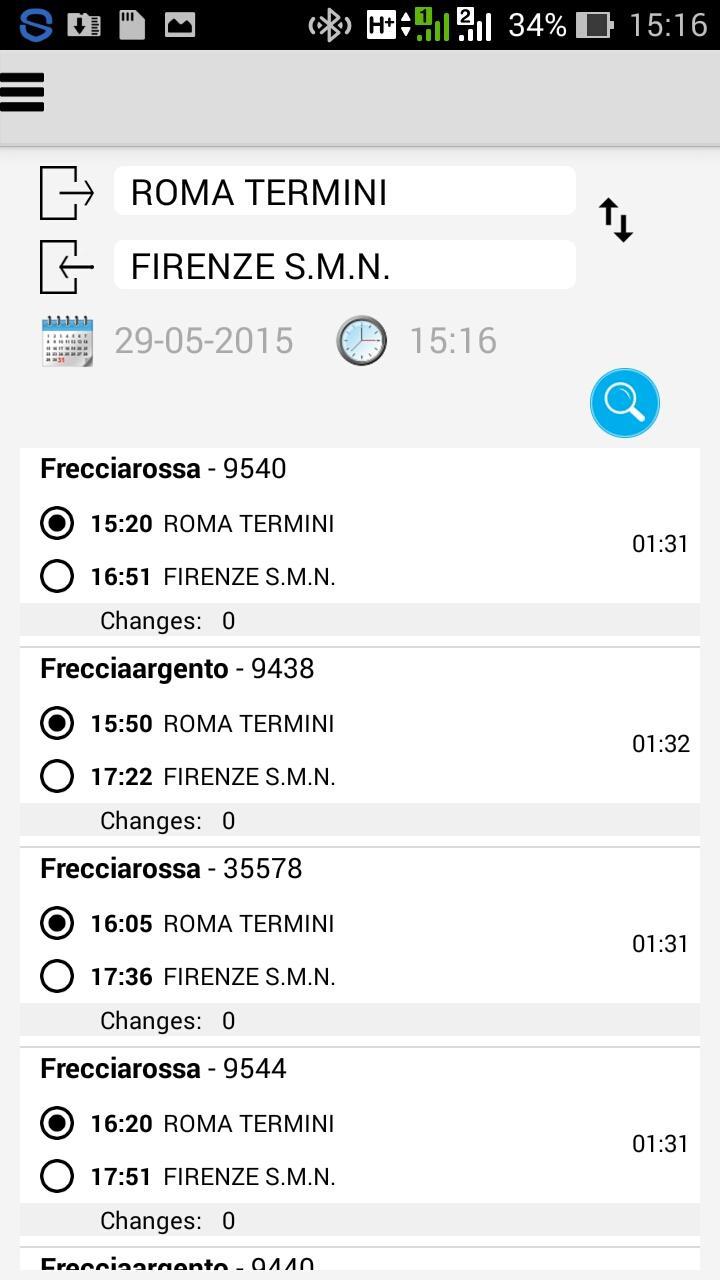The width and height of the screenshot is (720, 1280).
Task: Select 15:50 departure for Frecciaargento 9438
Action: [57, 723]
